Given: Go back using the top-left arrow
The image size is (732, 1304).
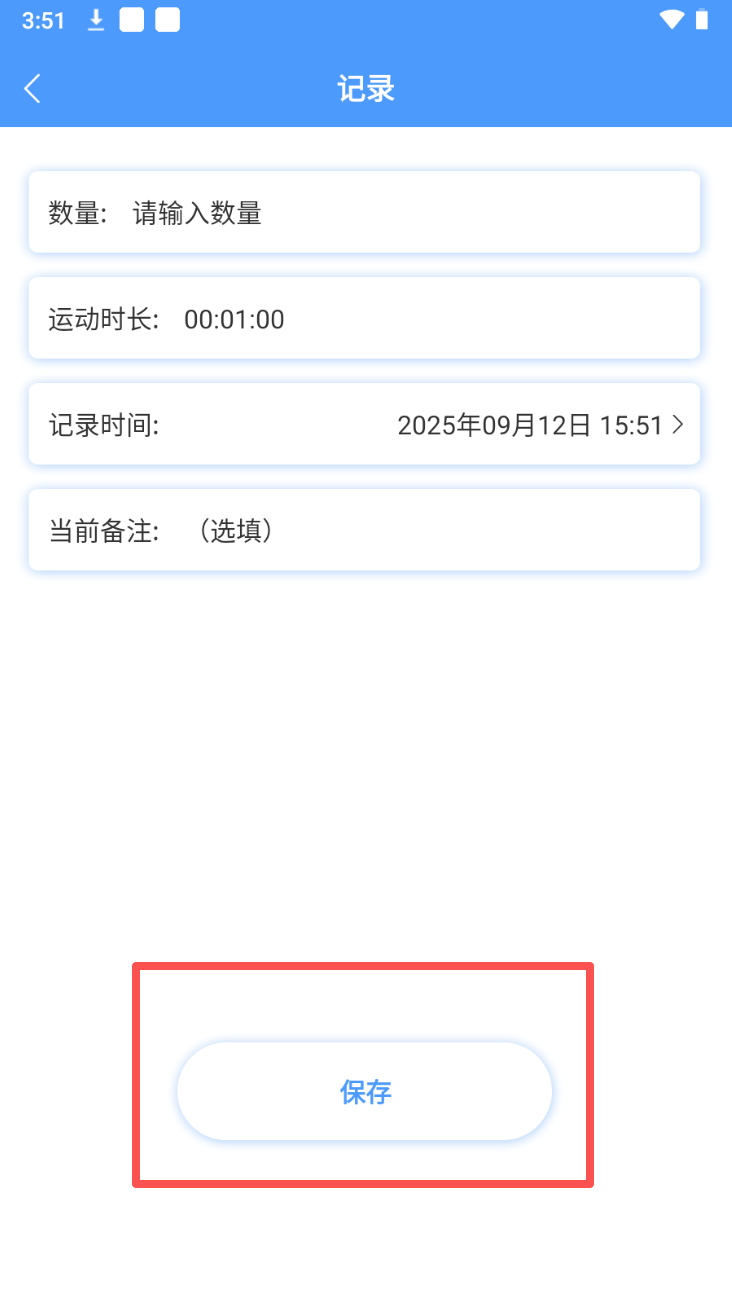Looking at the screenshot, I should coord(33,88).
